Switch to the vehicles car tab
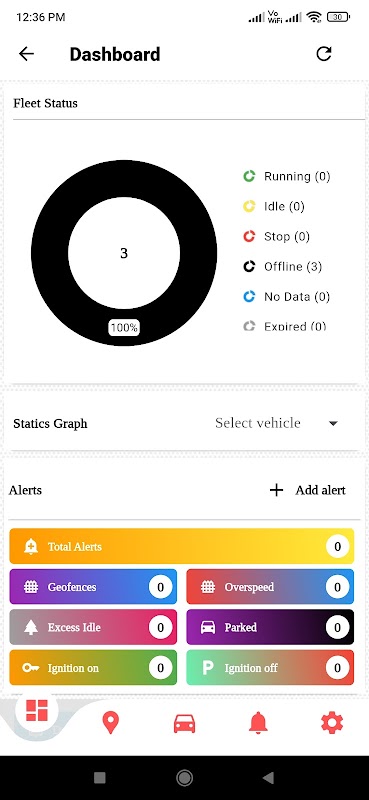Image resolution: width=369 pixels, height=800 pixels. click(184, 723)
